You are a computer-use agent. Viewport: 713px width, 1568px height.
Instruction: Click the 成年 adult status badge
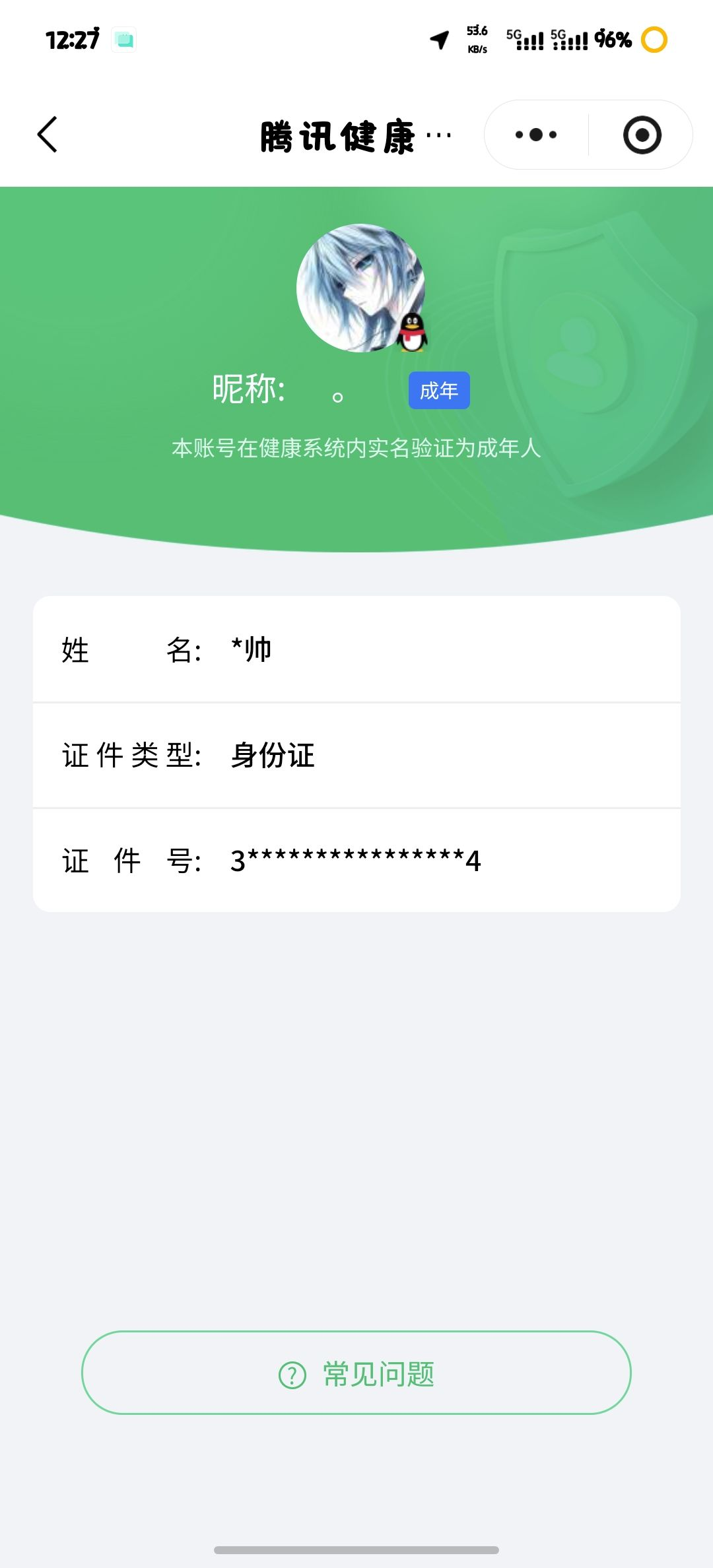point(438,391)
